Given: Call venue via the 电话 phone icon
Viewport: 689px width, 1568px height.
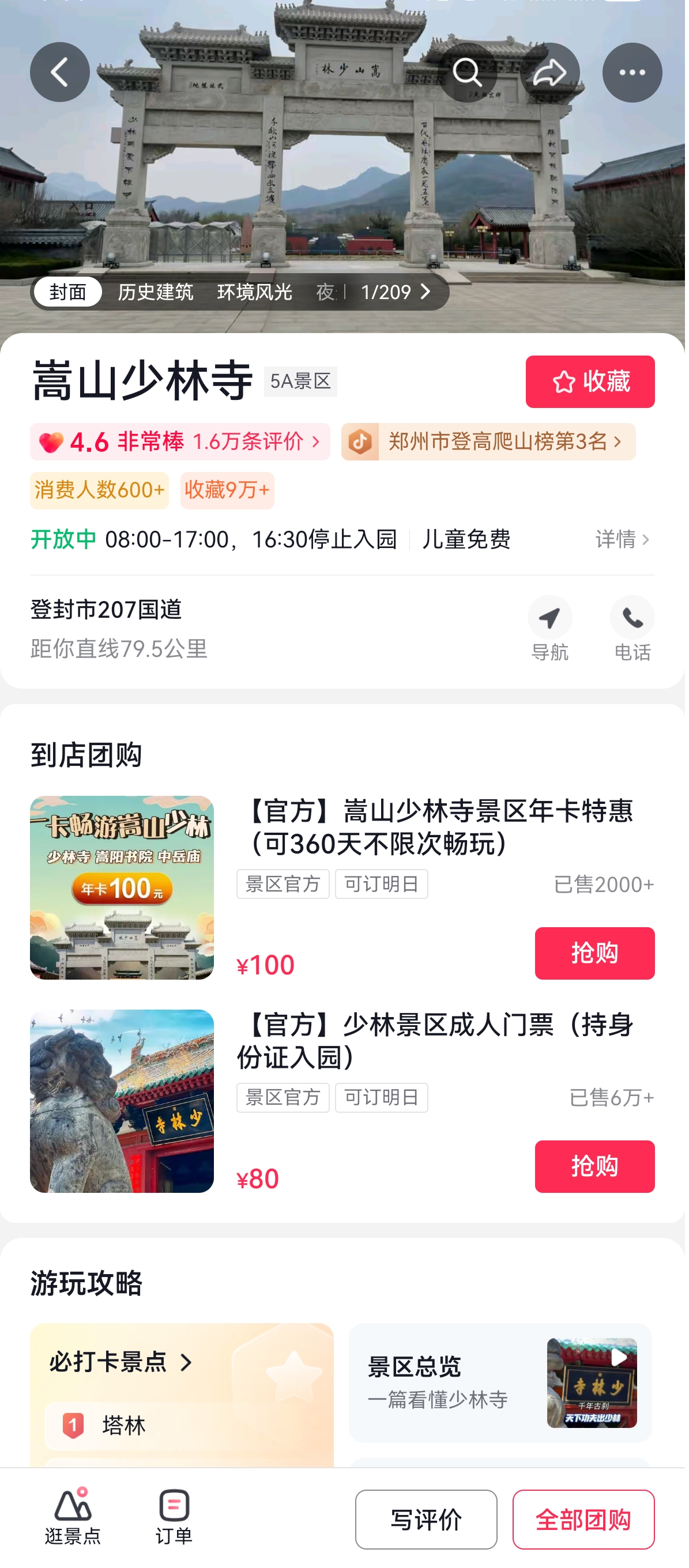Looking at the screenshot, I should (632, 617).
